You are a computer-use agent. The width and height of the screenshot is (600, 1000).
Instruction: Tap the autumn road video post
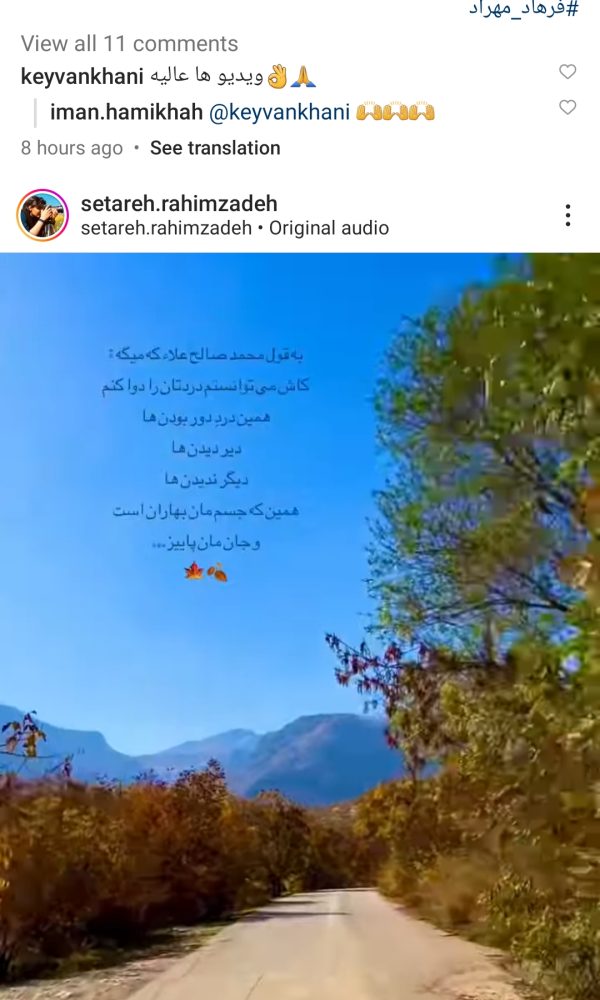pos(300,626)
